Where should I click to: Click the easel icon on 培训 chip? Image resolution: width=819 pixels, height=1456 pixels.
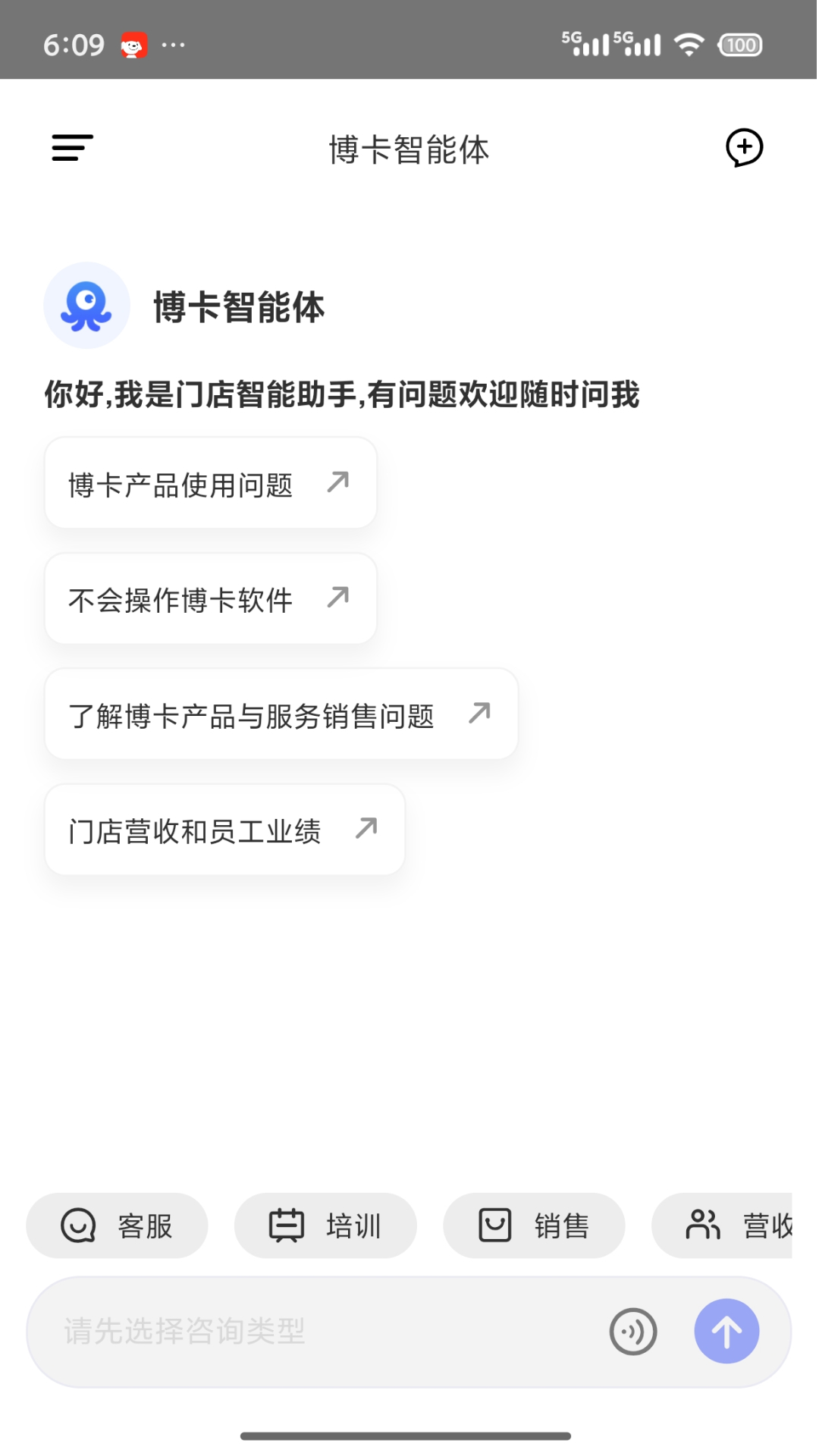[285, 1225]
